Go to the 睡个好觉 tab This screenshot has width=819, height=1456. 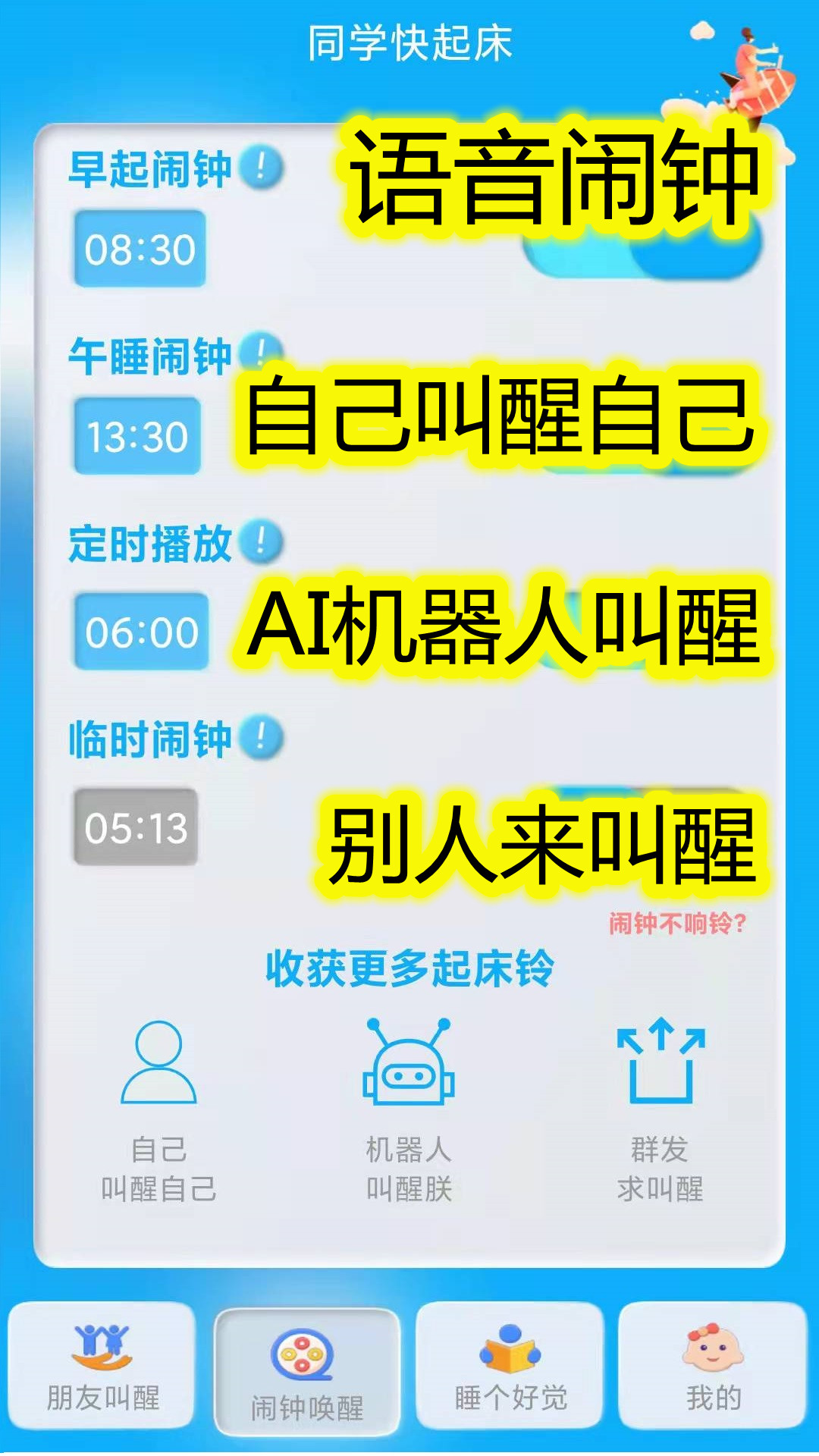click(510, 1366)
